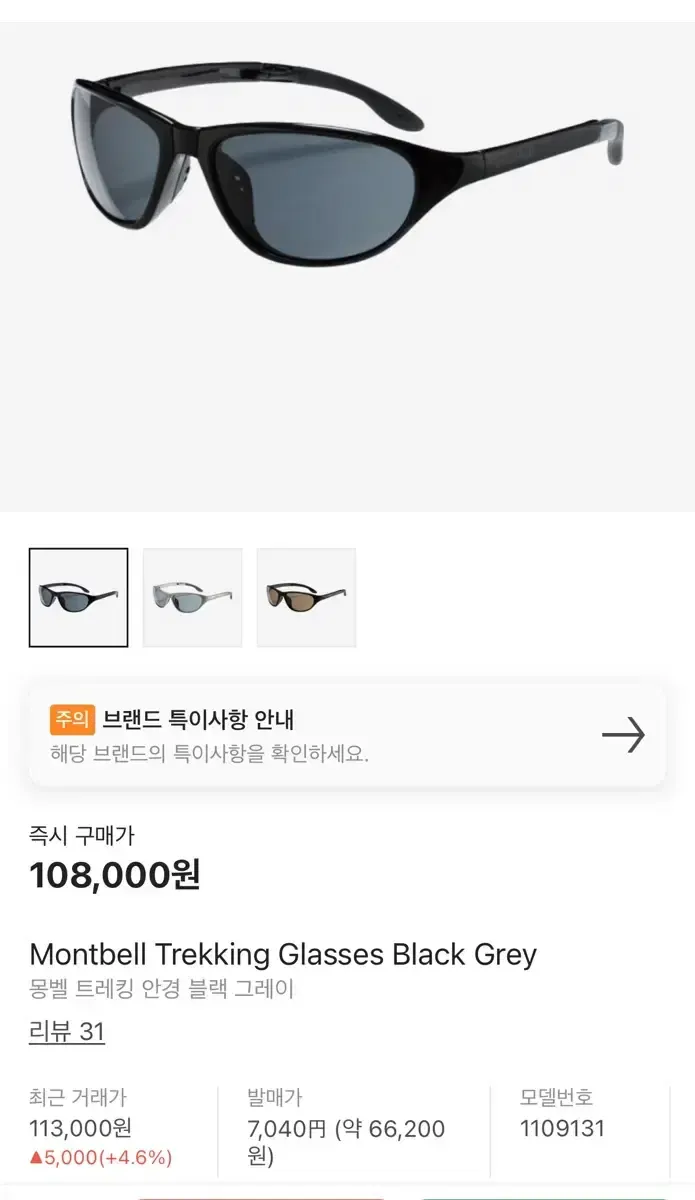The height and width of the screenshot is (1200, 695).
Task: Open the 브랜드 특이사항 안내 notice
Action: click(347, 735)
